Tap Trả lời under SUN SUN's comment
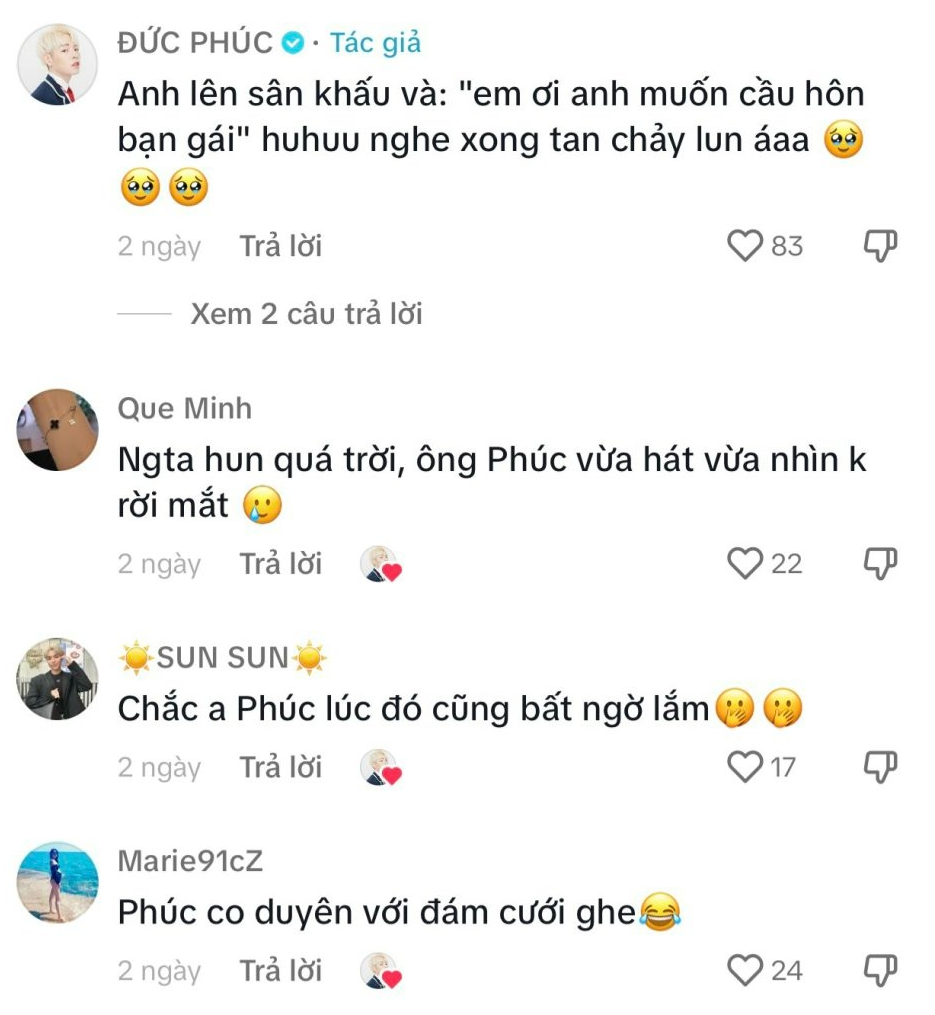 point(280,767)
